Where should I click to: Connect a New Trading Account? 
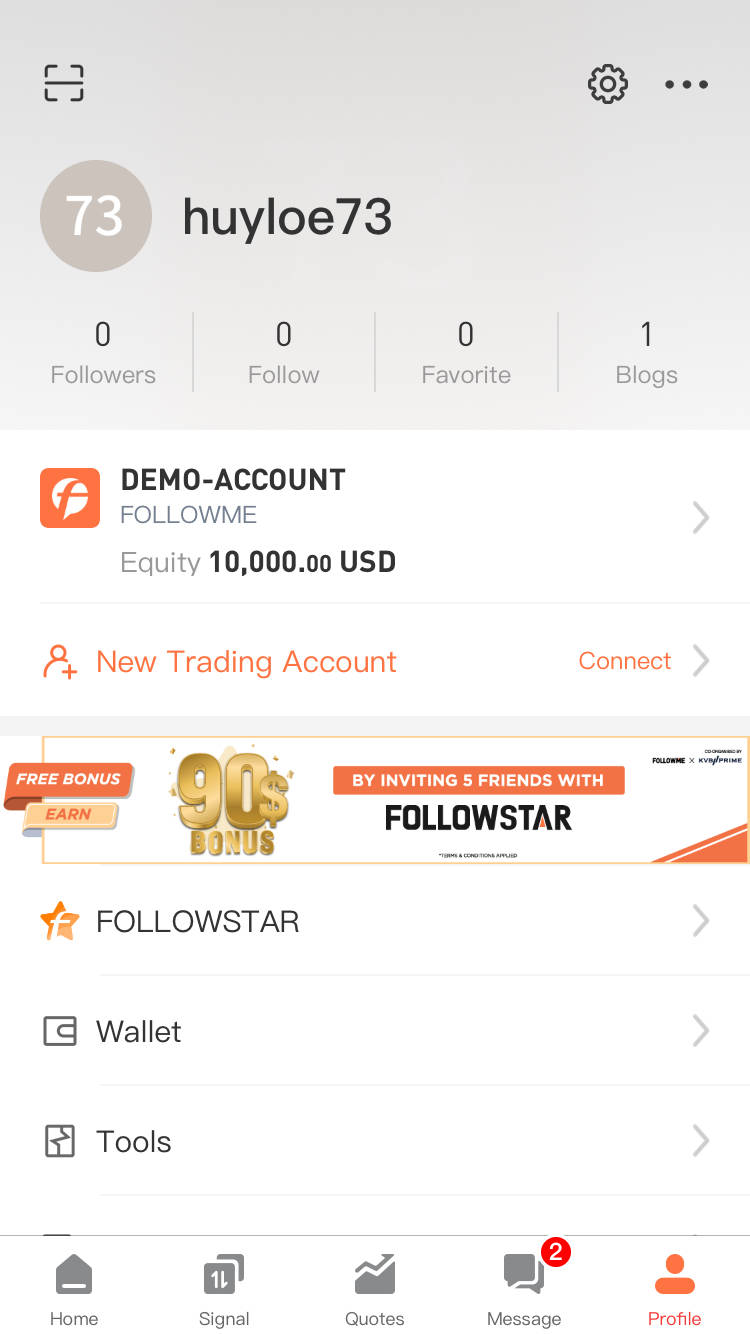pyautogui.click(x=375, y=661)
